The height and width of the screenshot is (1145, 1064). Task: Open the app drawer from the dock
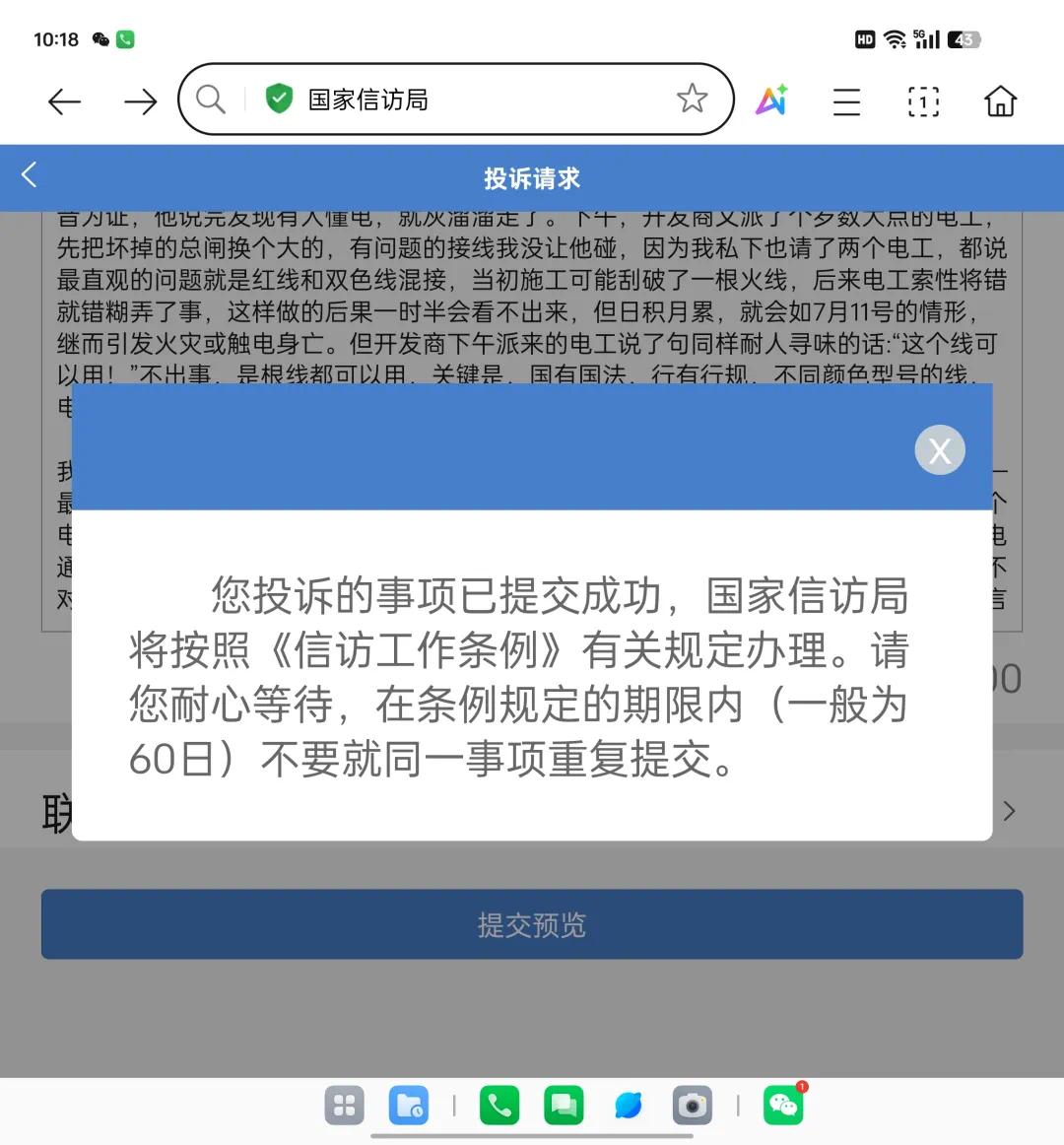tap(345, 1106)
